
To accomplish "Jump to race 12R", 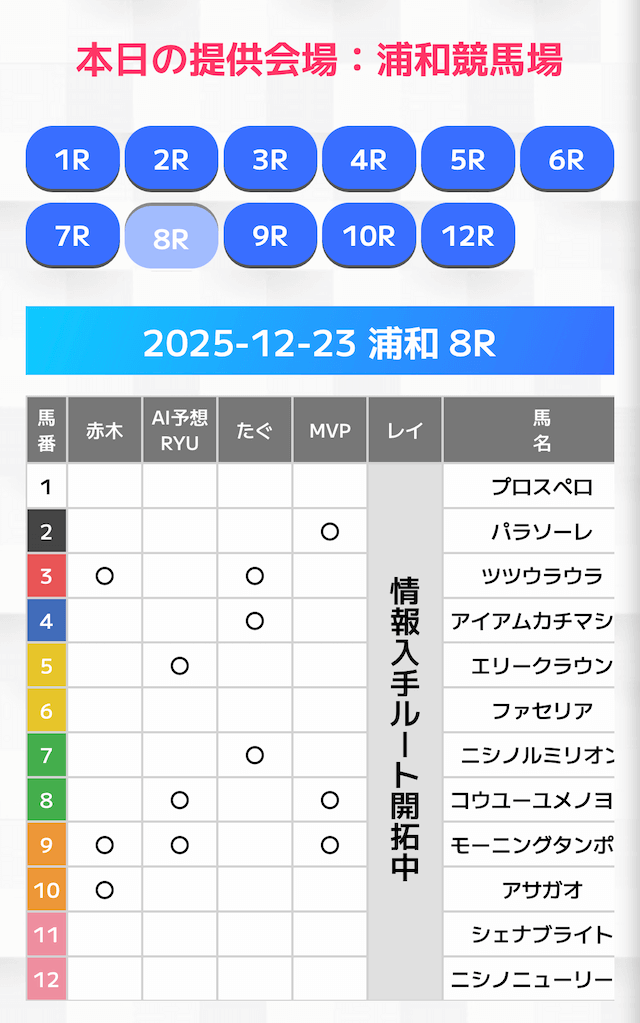I will click(x=468, y=236).
